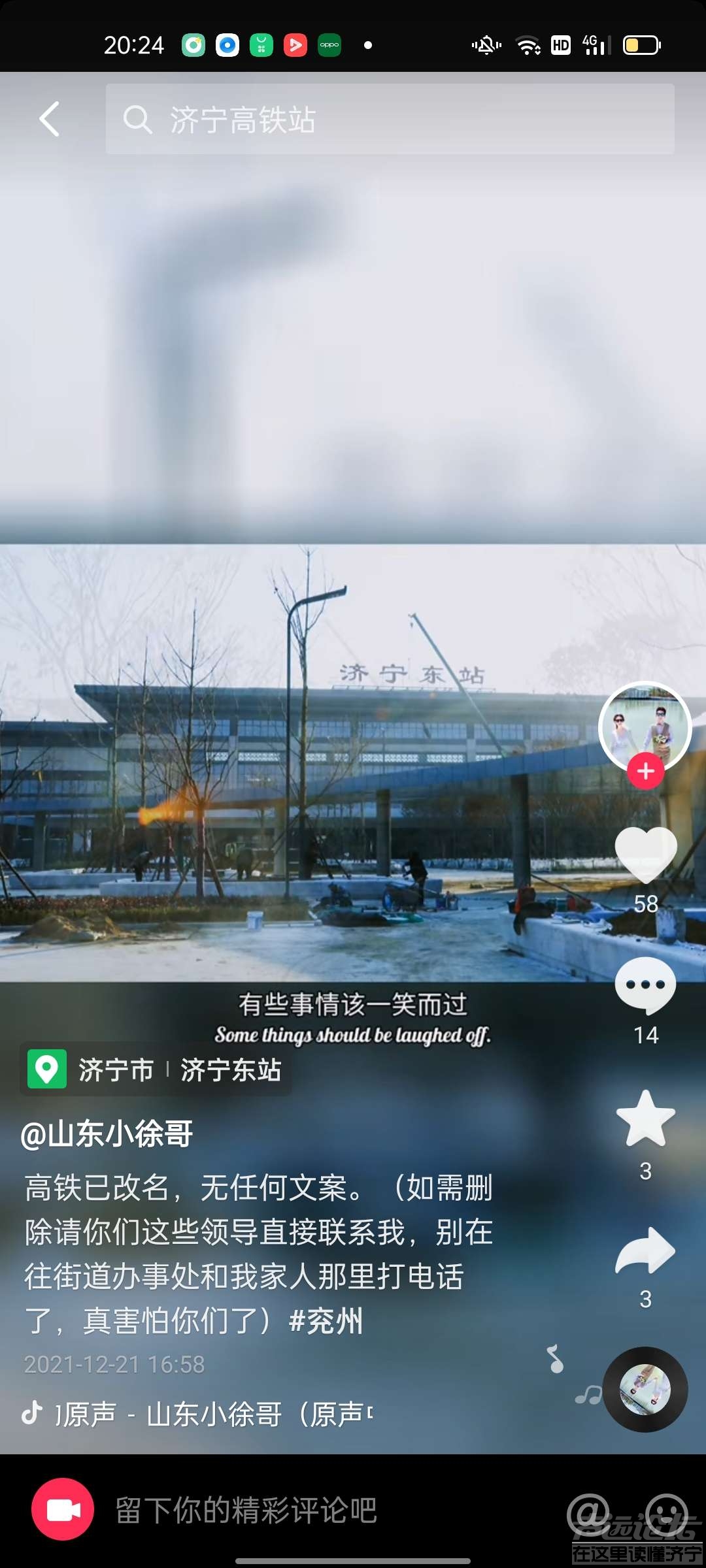Image resolution: width=706 pixels, height=1568 pixels.
Task: Follow the uploader with the red plus
Action: pos(646,771)
